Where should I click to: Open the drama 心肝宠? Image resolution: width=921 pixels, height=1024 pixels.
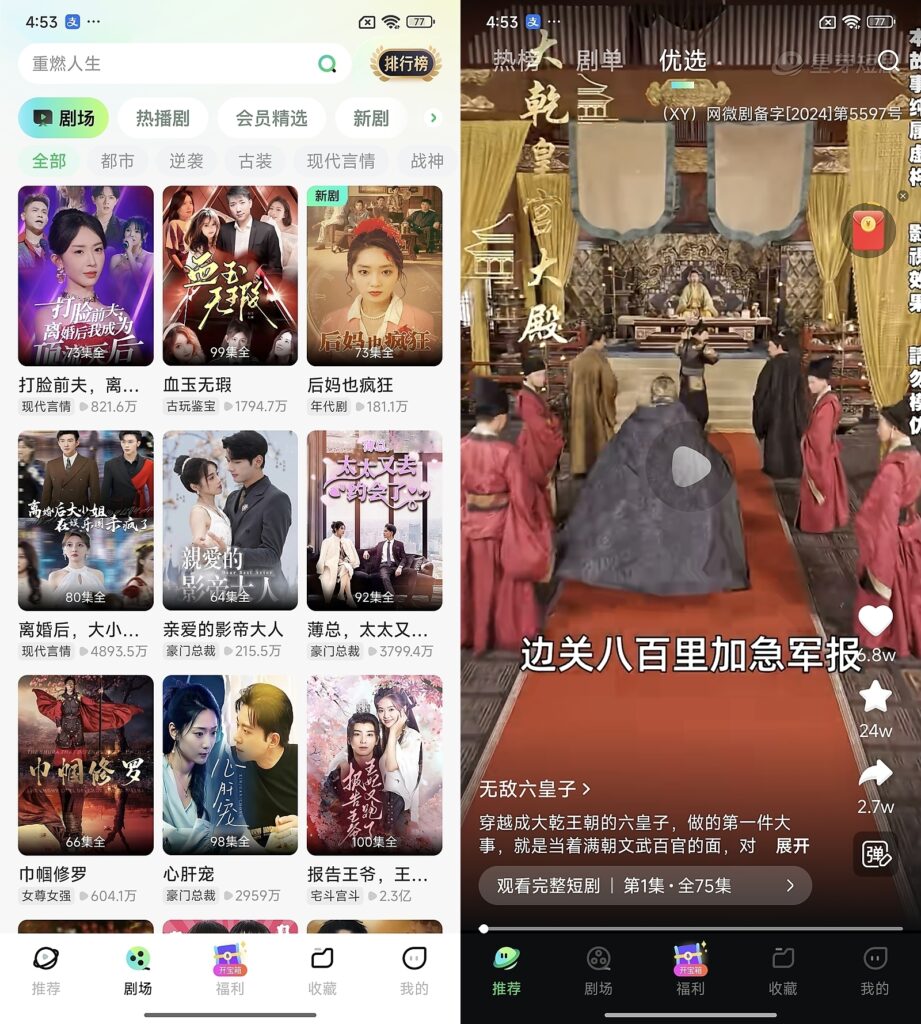pyautogui.click(x=230, y=765)
